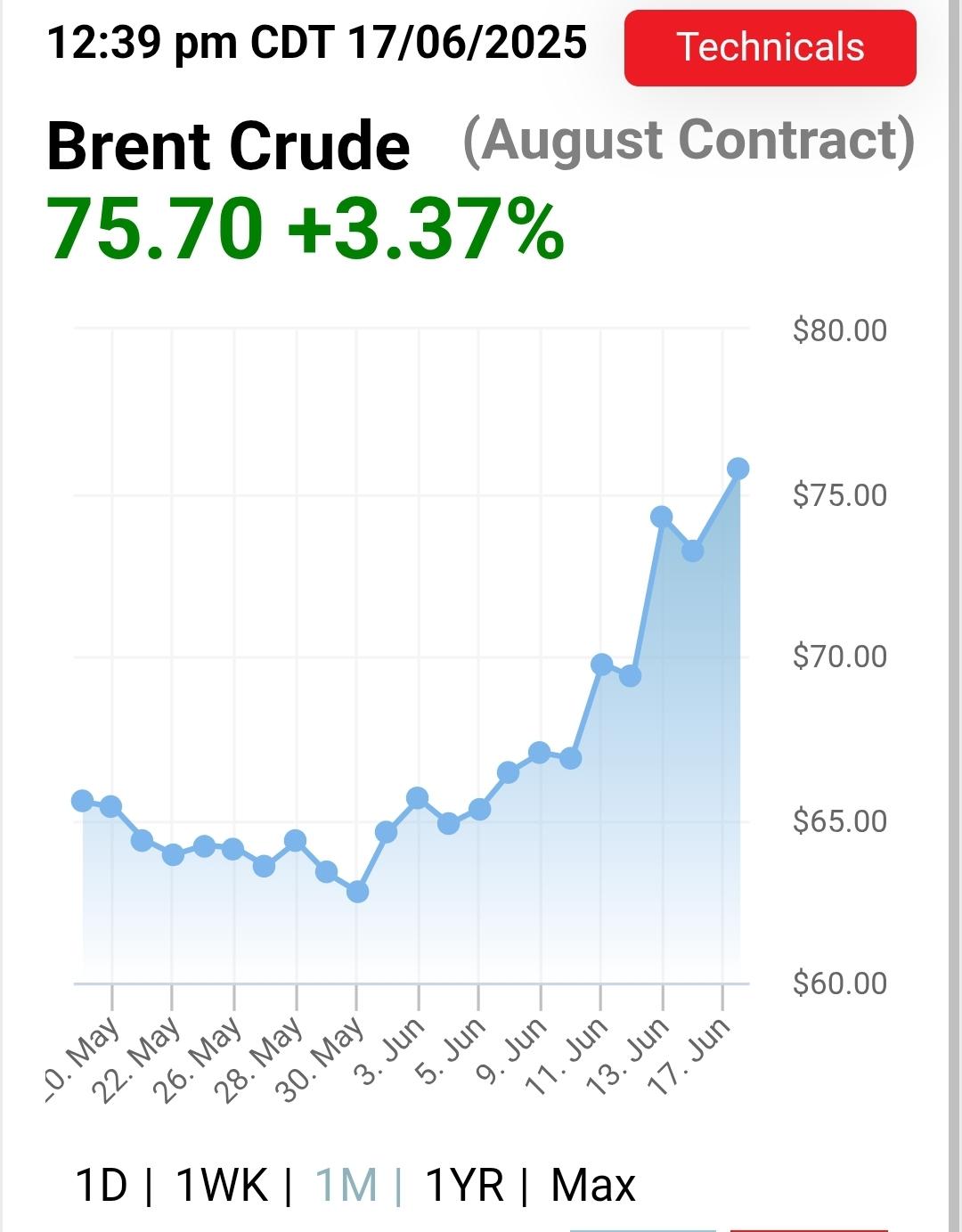Show the 1YR price history

click(x=464, y=1186)
